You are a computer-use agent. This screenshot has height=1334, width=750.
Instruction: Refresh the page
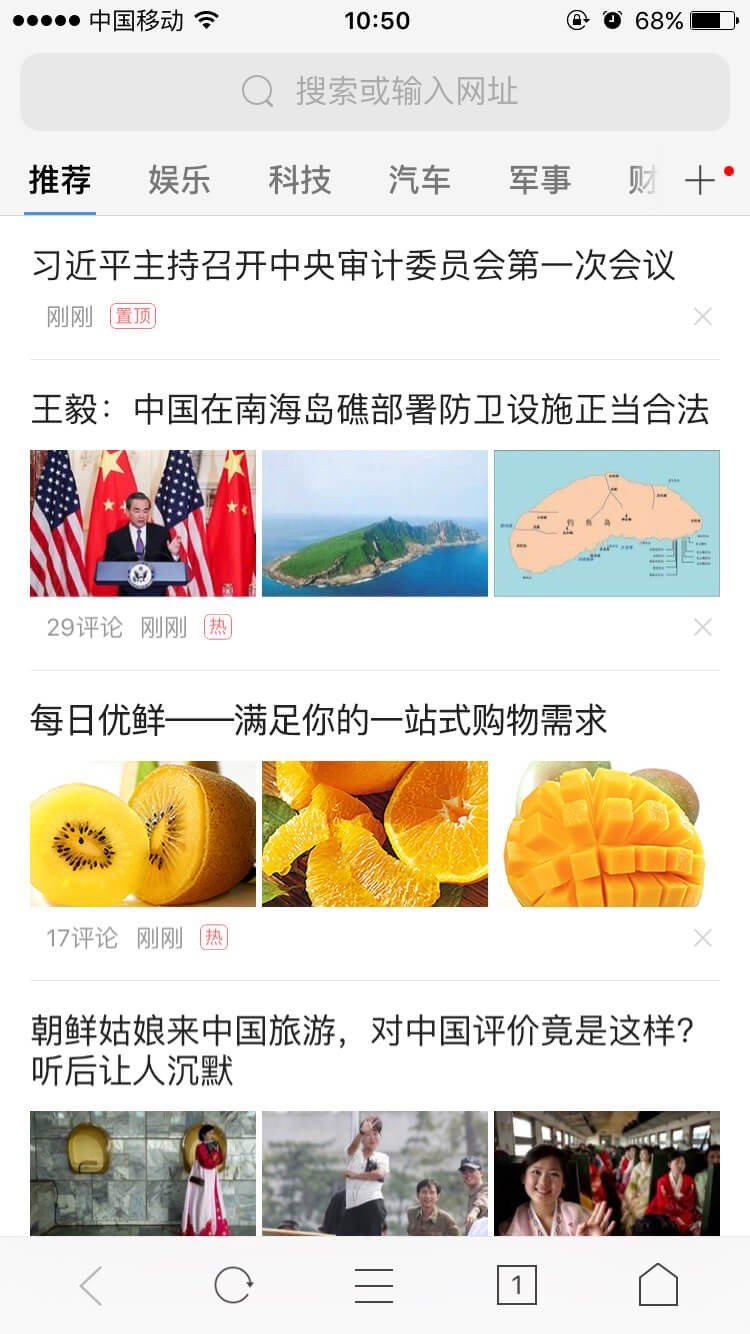point(233,1285)
